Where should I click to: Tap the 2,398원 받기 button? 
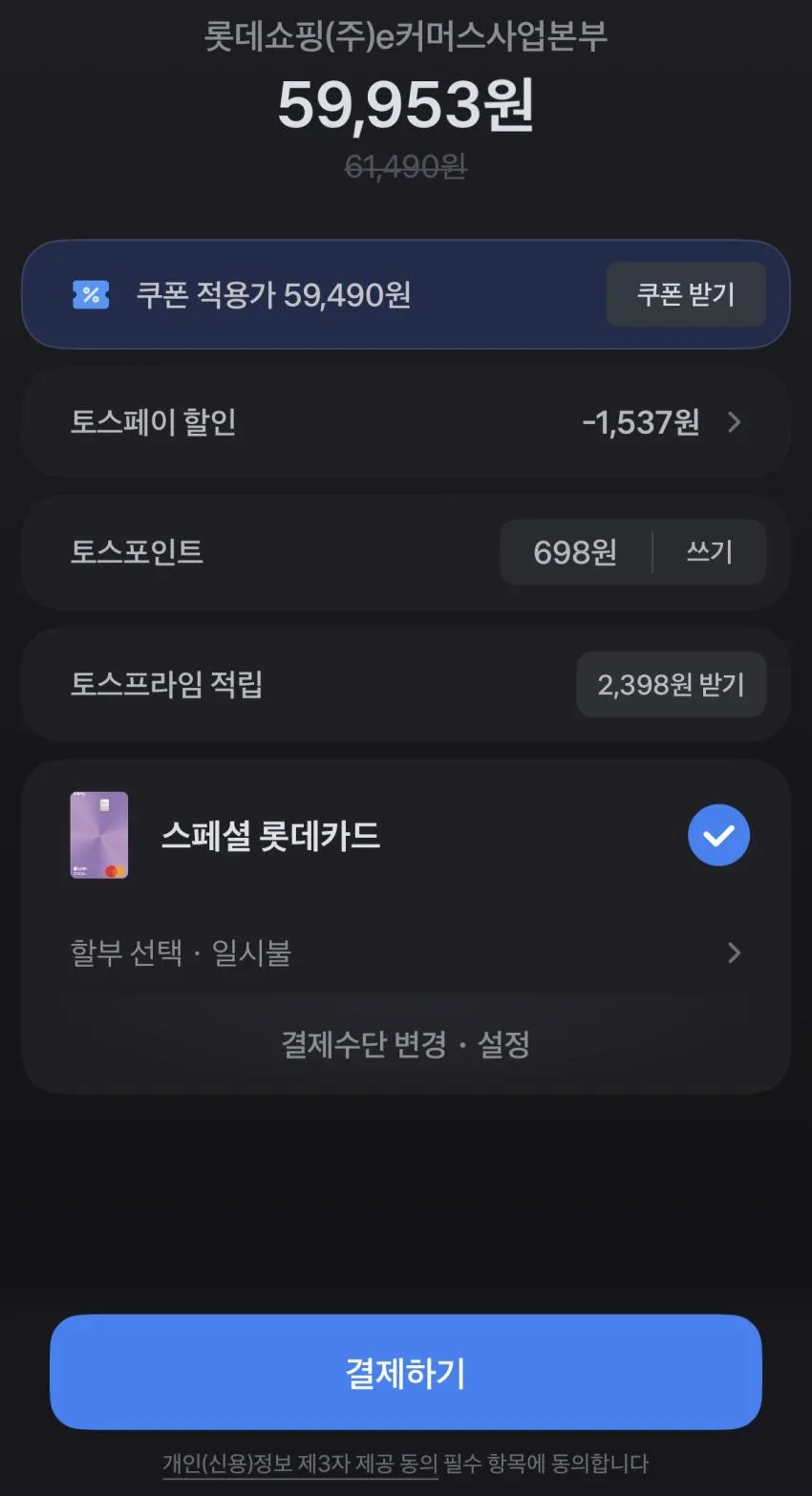(671, 684)
